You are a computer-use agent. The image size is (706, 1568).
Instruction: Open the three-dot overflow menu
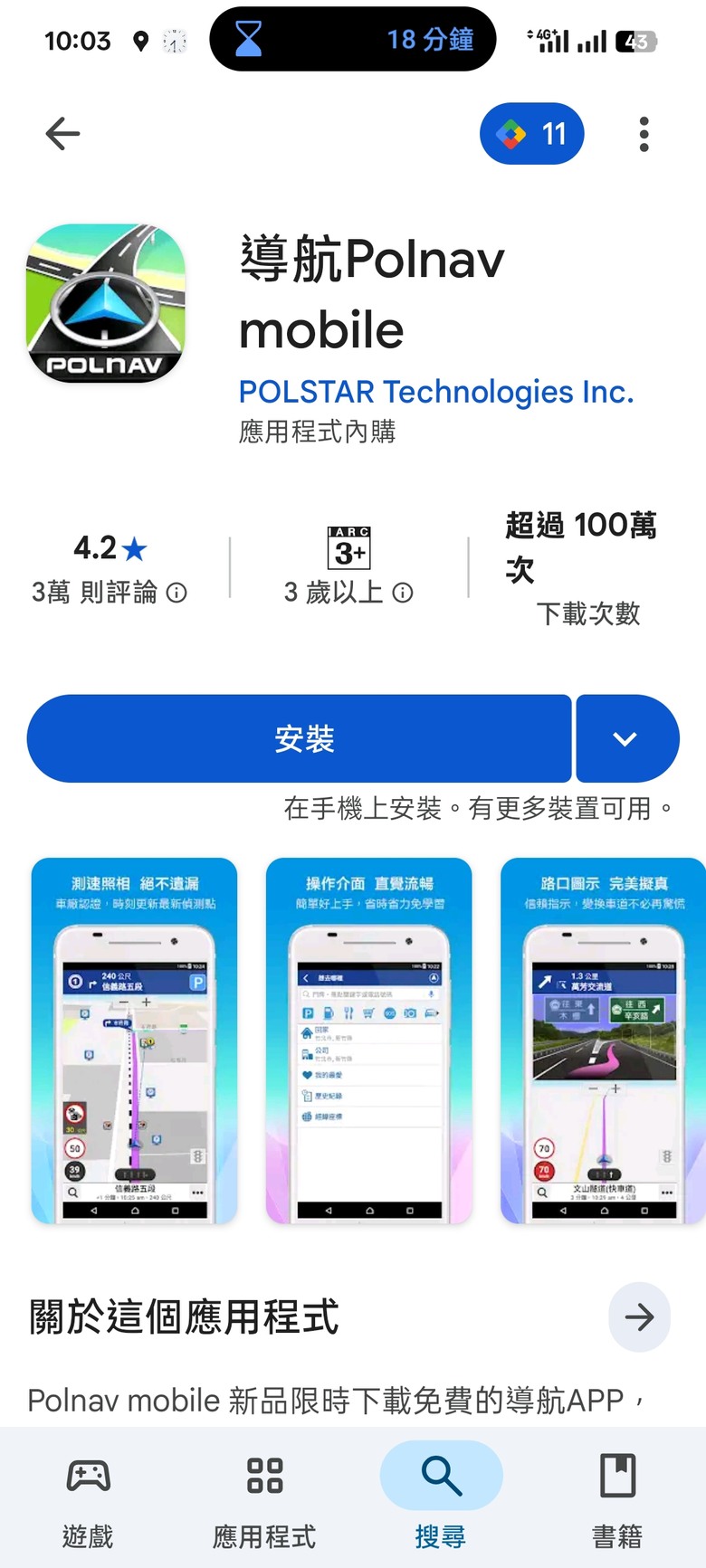click(644, 134)
